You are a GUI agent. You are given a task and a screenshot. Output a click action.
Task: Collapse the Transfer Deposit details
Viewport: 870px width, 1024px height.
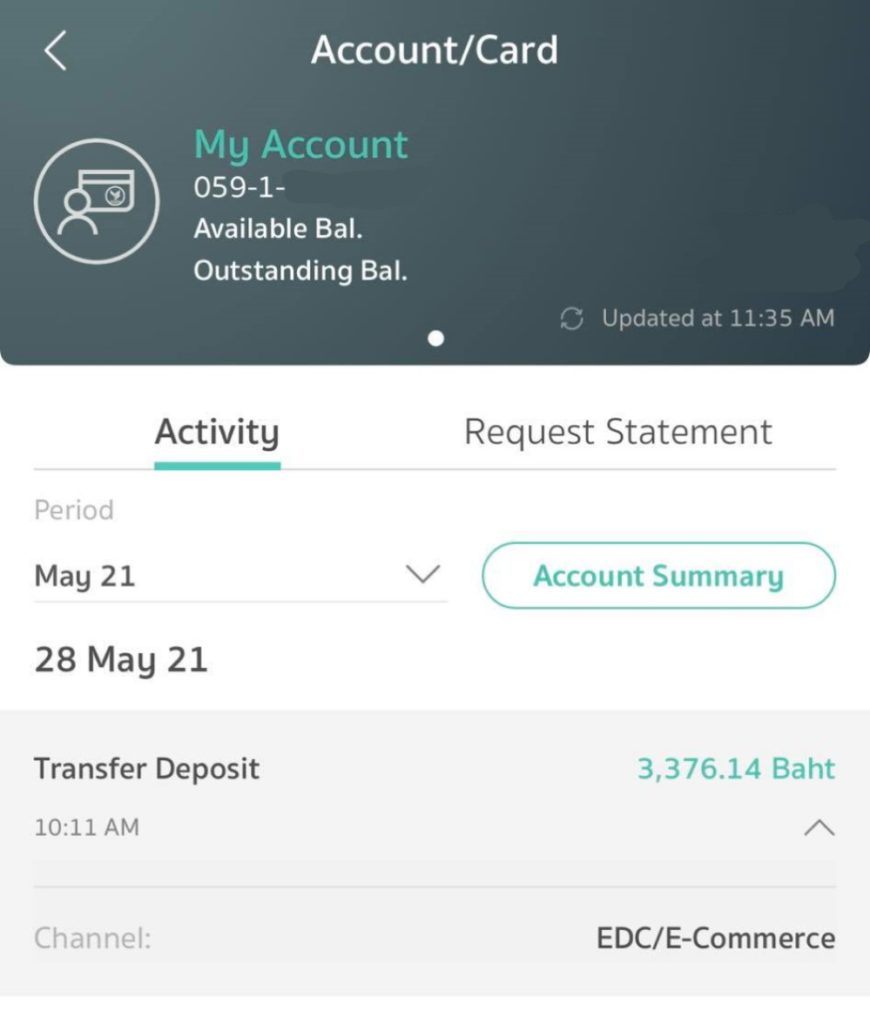pyautogui.click(x=819, y=828)
